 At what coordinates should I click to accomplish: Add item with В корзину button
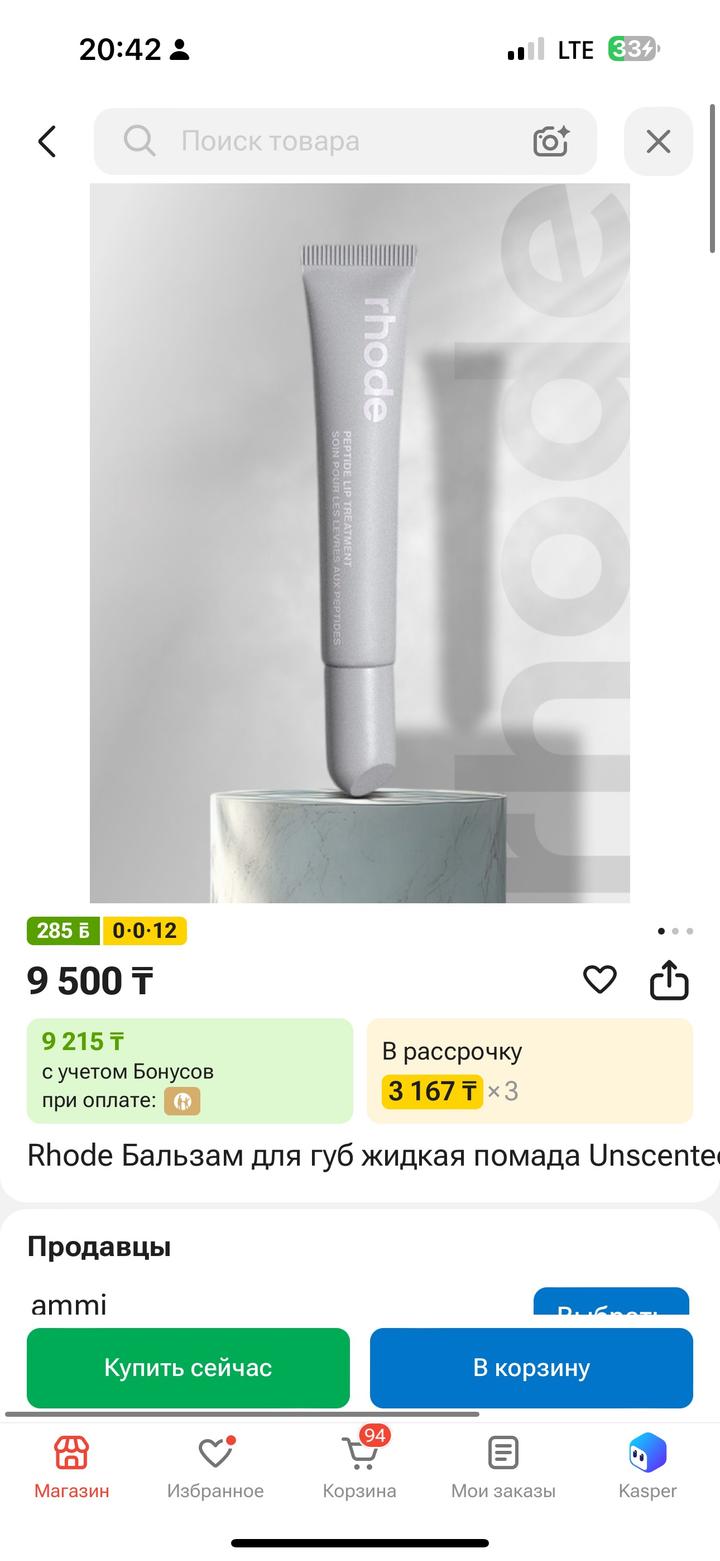pos(531,1368)
